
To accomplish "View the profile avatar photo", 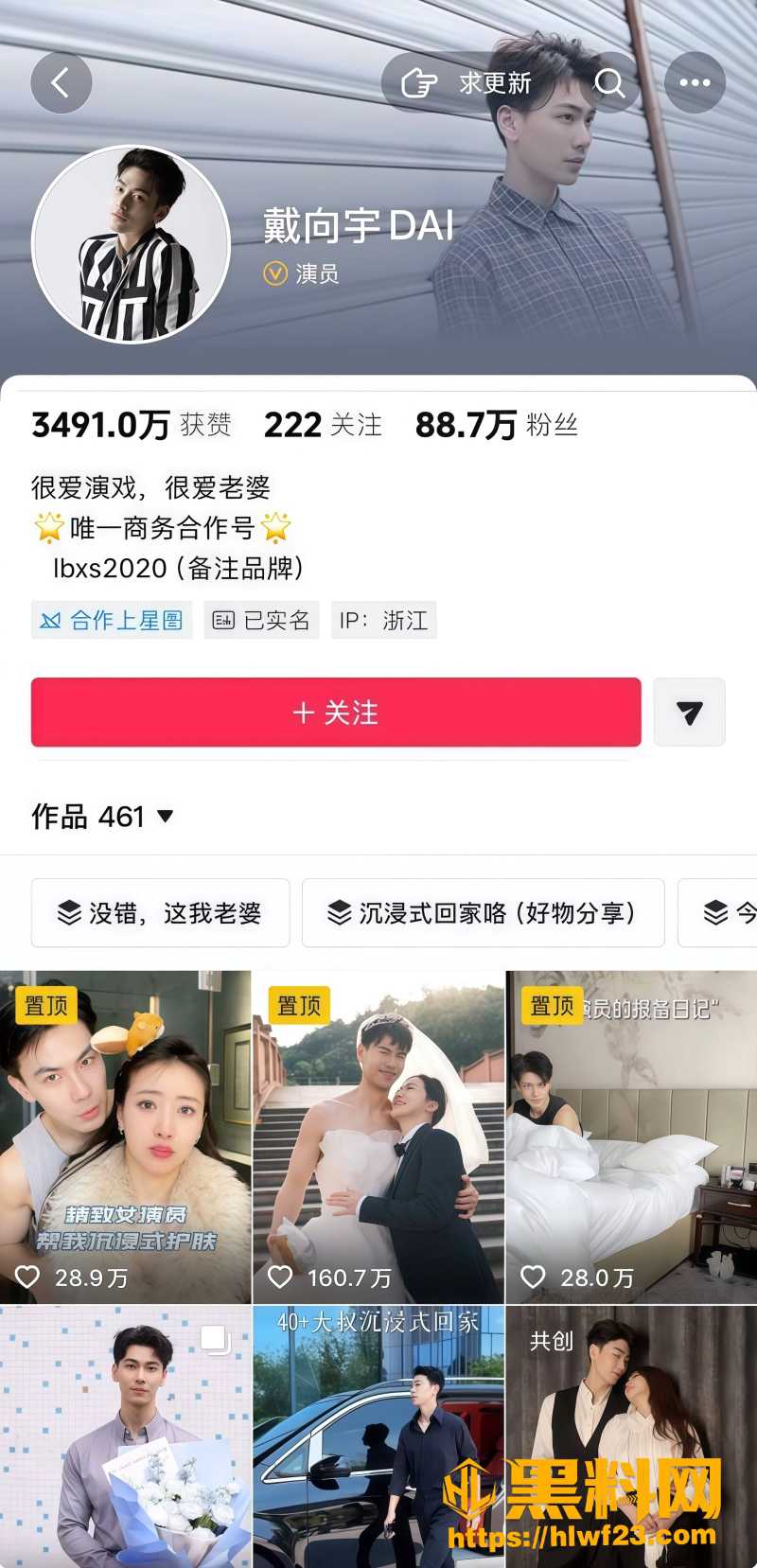I will tap(132, 245).
